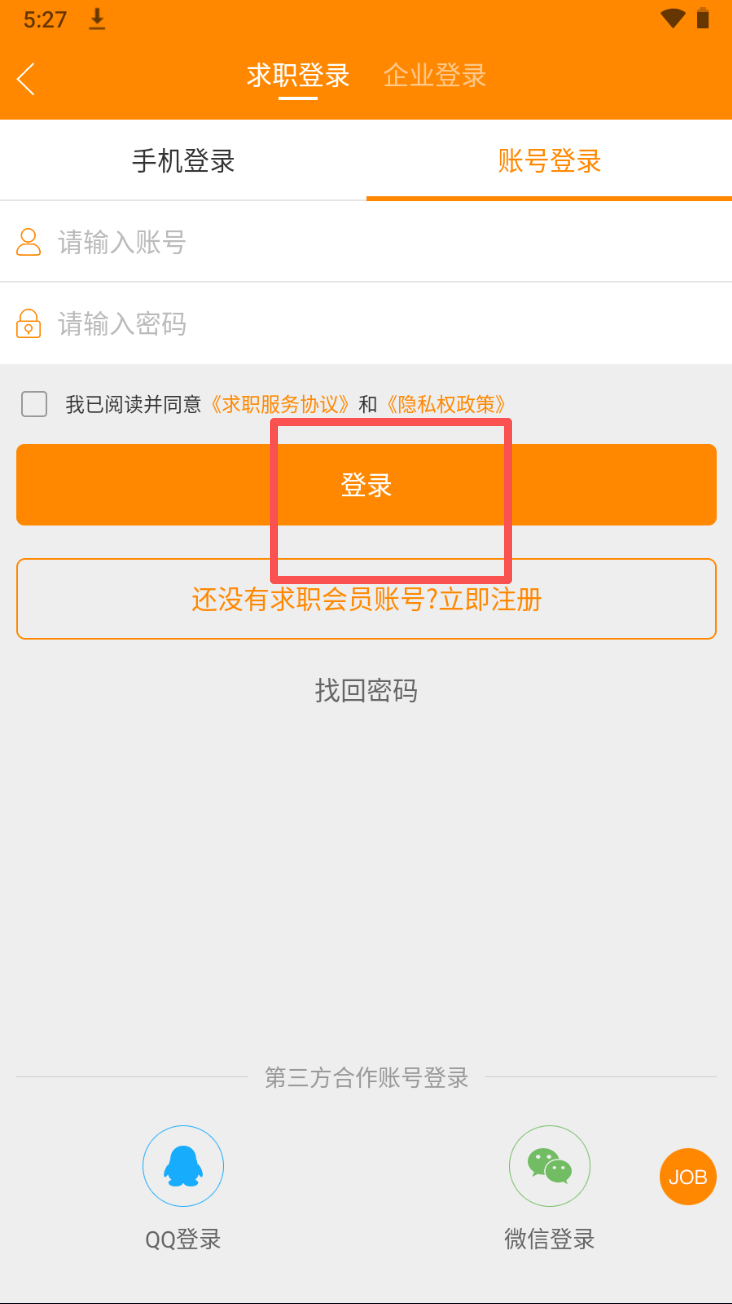Switch to 求职登录 tab
The height and width of the screenshot is (1304, 732).
coord(298,76)
